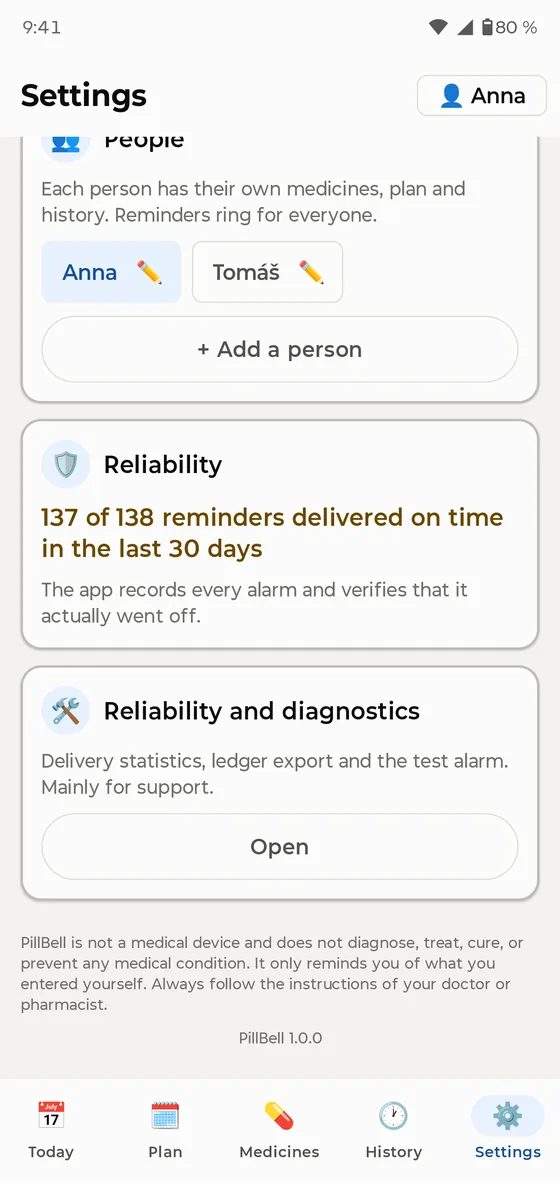View the History tab
This screenshot has width=560, height=1193.
[x=393, y=1130]
